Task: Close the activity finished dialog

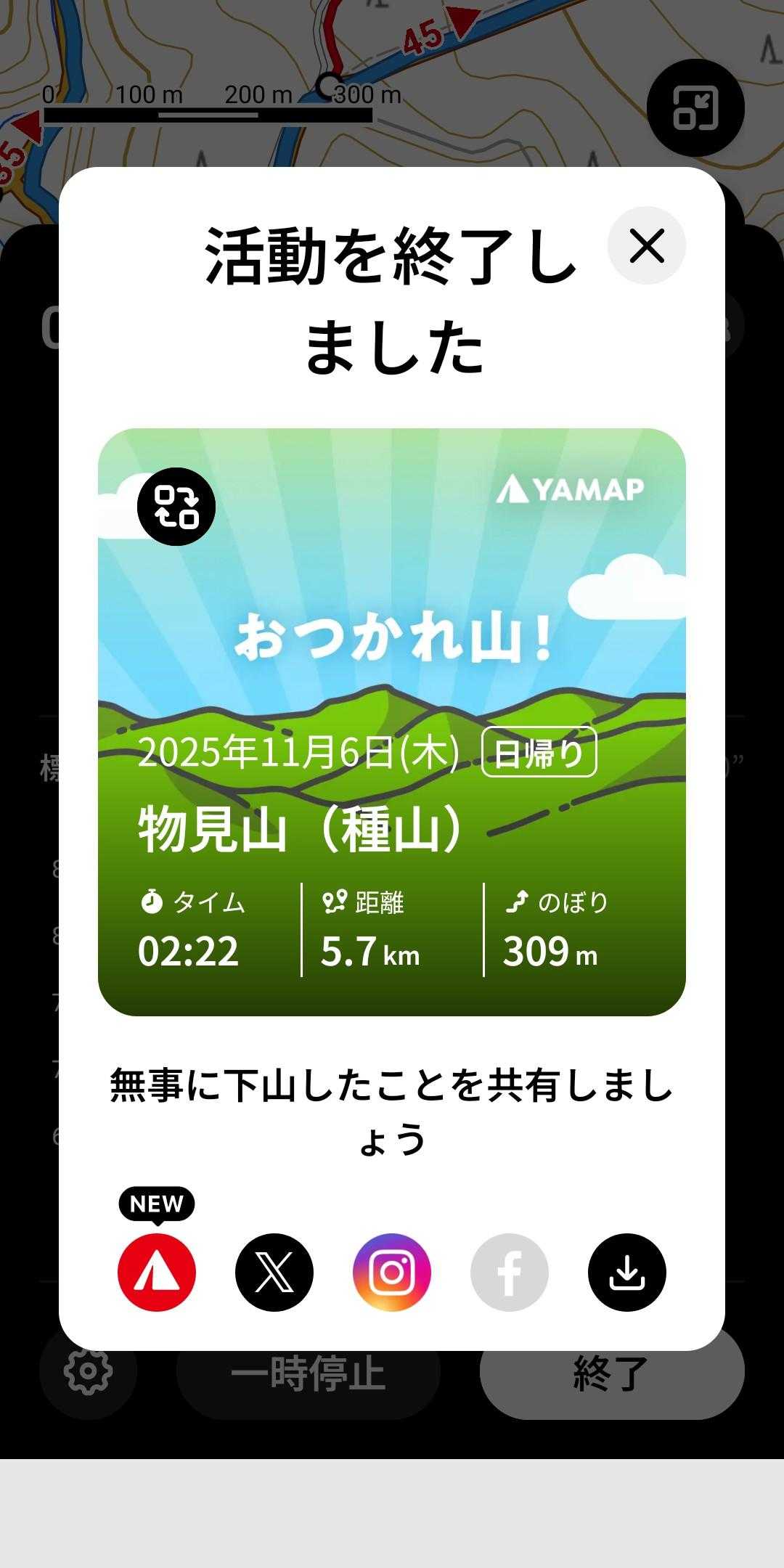Action: pyautogui.click(x=646, y=246)
